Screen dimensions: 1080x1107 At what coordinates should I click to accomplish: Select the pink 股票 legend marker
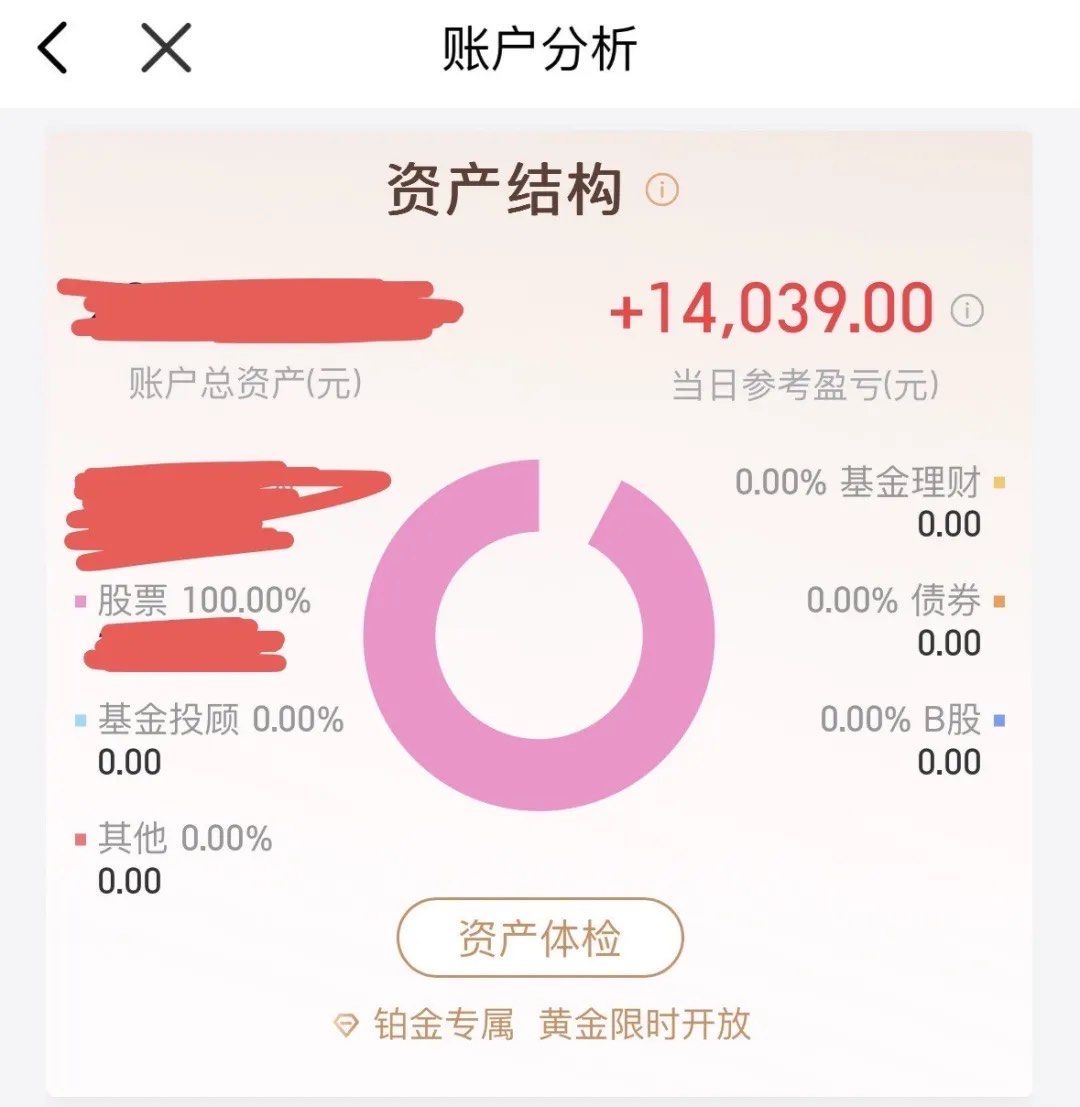79,601
